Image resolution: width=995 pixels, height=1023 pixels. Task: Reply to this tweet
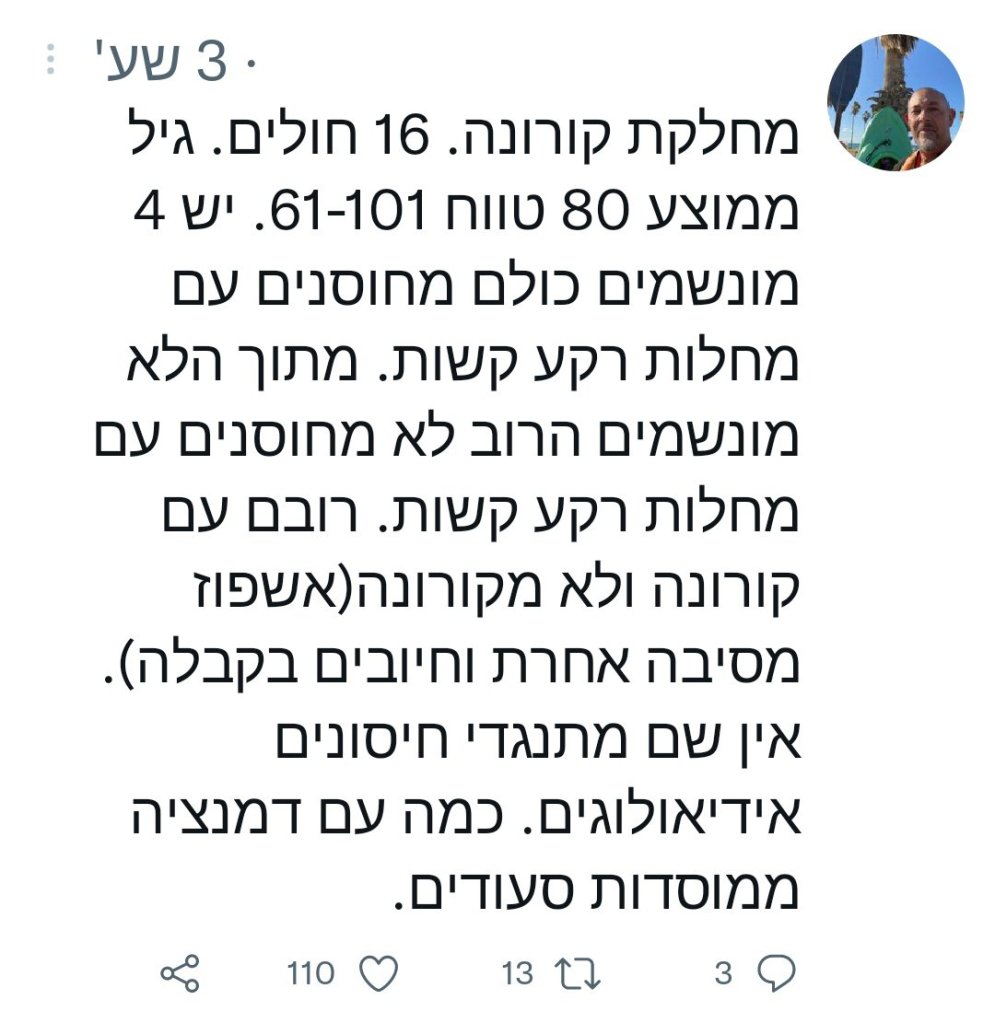[x=777, y=973]
